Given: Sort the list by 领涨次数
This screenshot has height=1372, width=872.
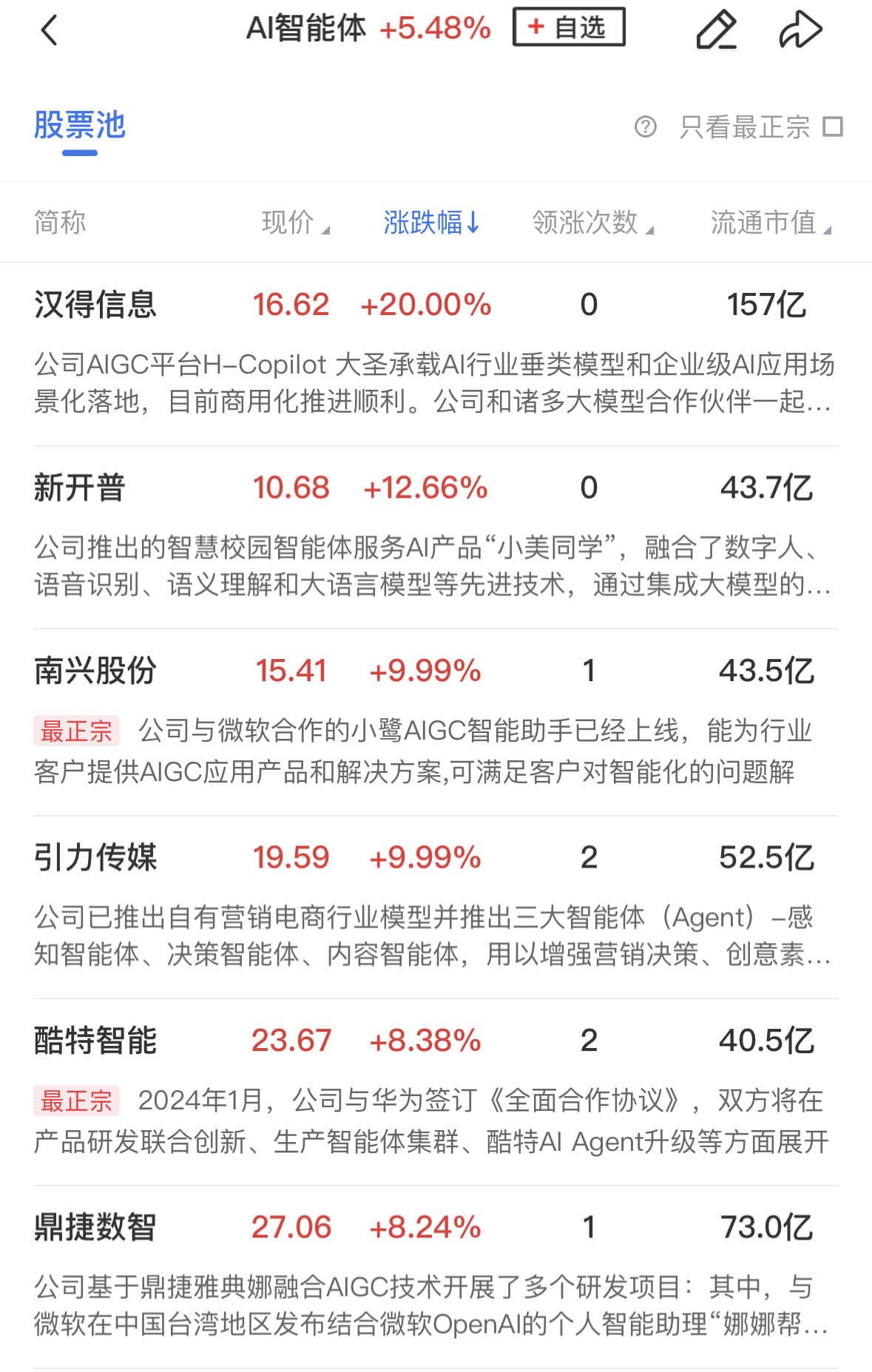Looking at the screenshot, I should (x=592, y=222).
